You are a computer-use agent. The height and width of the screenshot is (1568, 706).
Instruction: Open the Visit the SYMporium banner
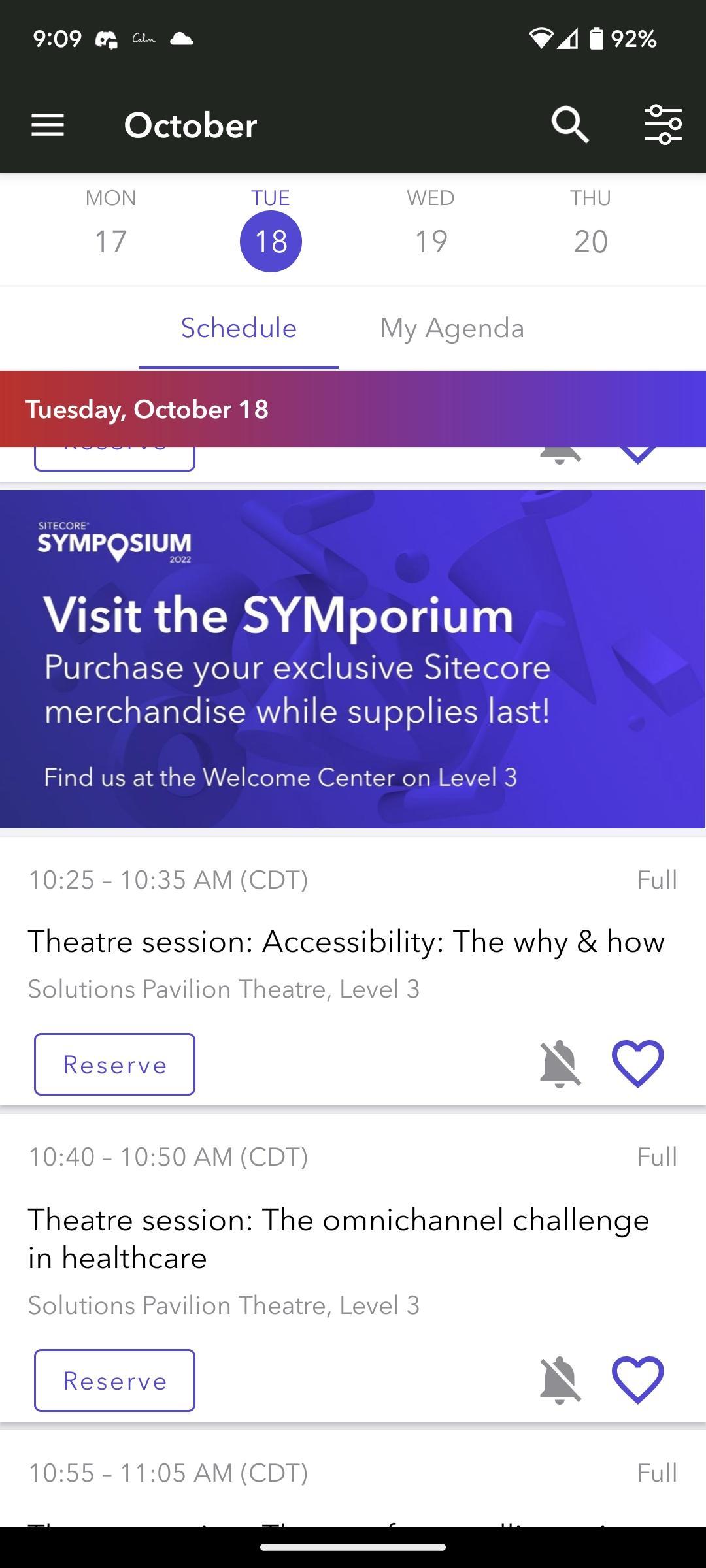[353, 659]
